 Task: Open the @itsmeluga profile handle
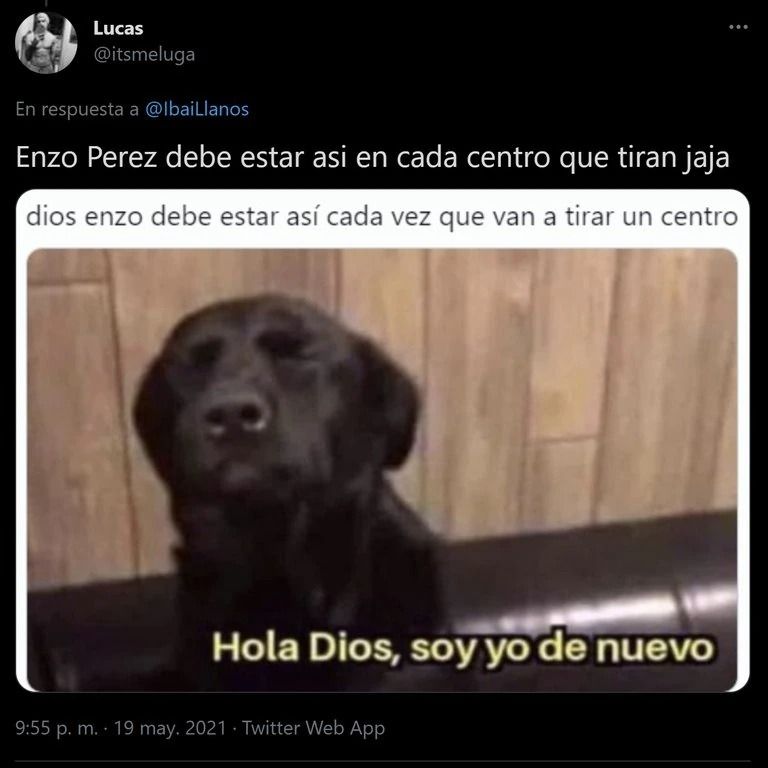click(143, 55)
